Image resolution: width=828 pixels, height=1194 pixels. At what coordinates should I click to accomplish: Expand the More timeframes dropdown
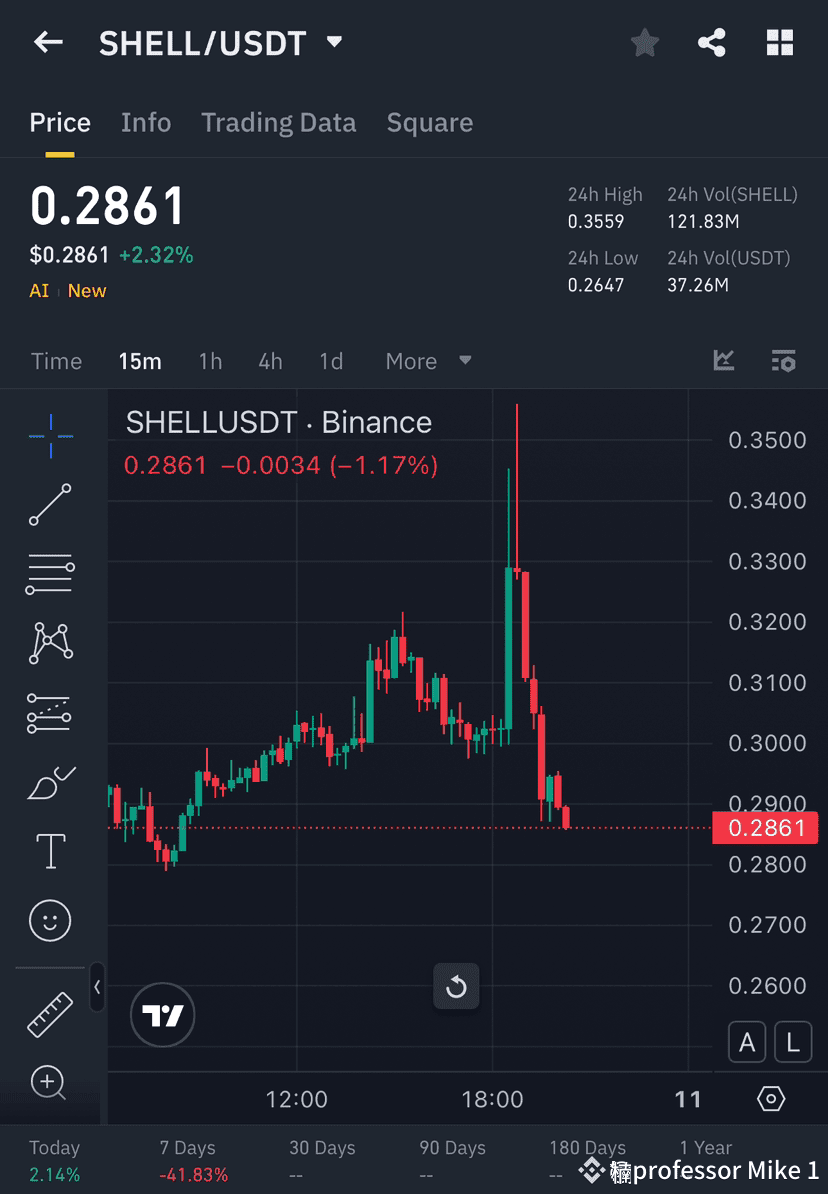pos(428,361)
